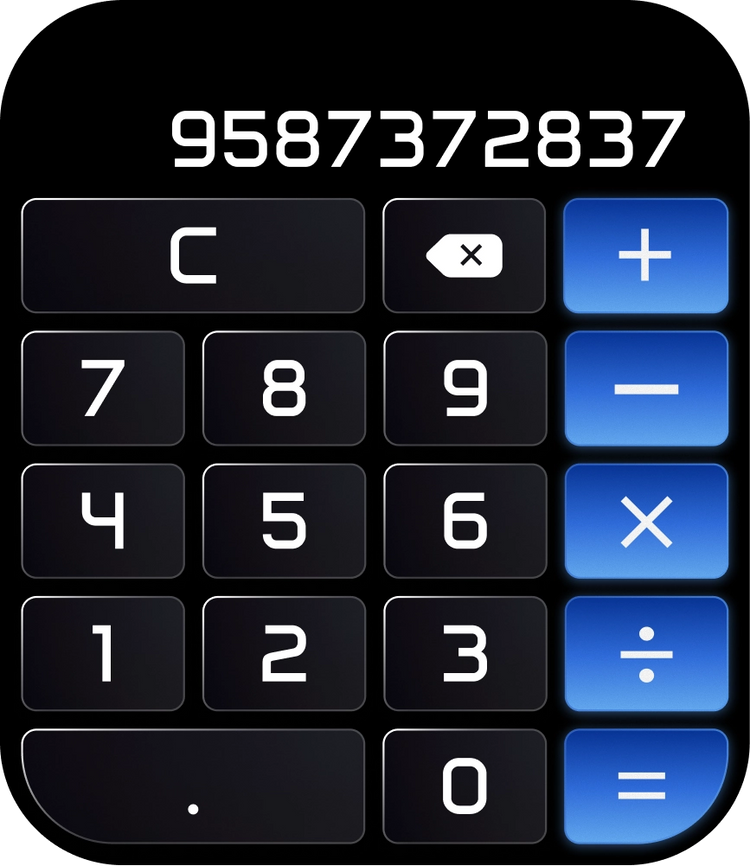This screenshot has height=866, width=750.
Task: Insert a decimal point
Action: [x=193, y=786]
